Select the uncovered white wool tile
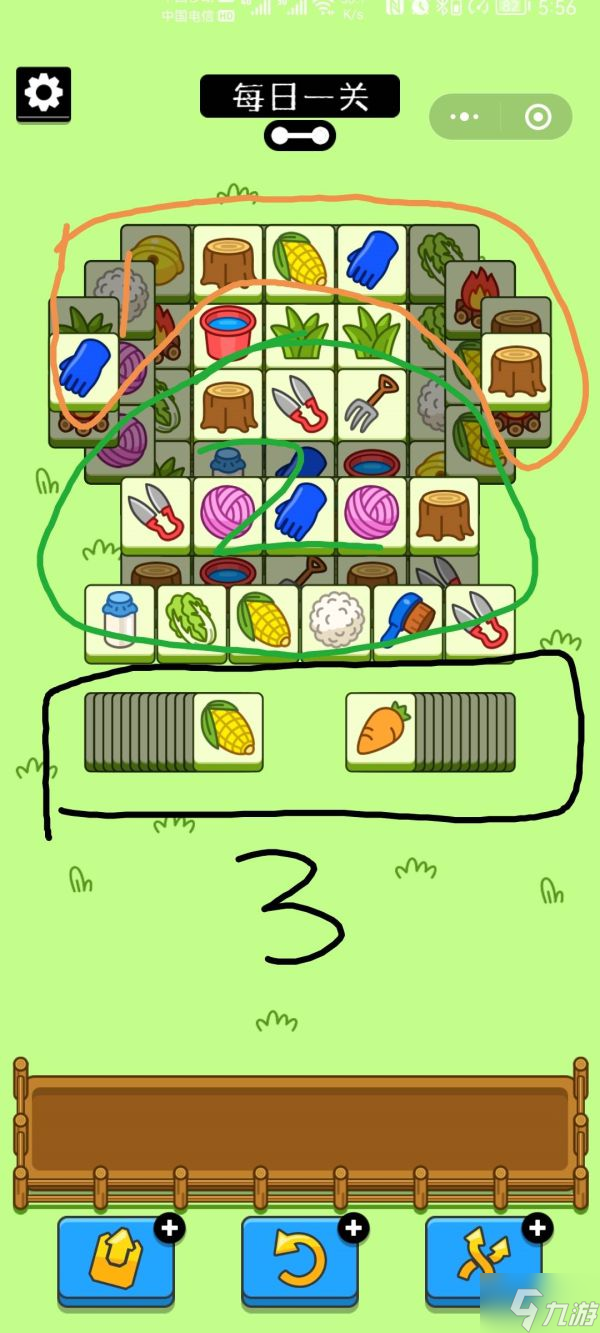The height and width of the screenshot is (1333, 600). [335, 620]
